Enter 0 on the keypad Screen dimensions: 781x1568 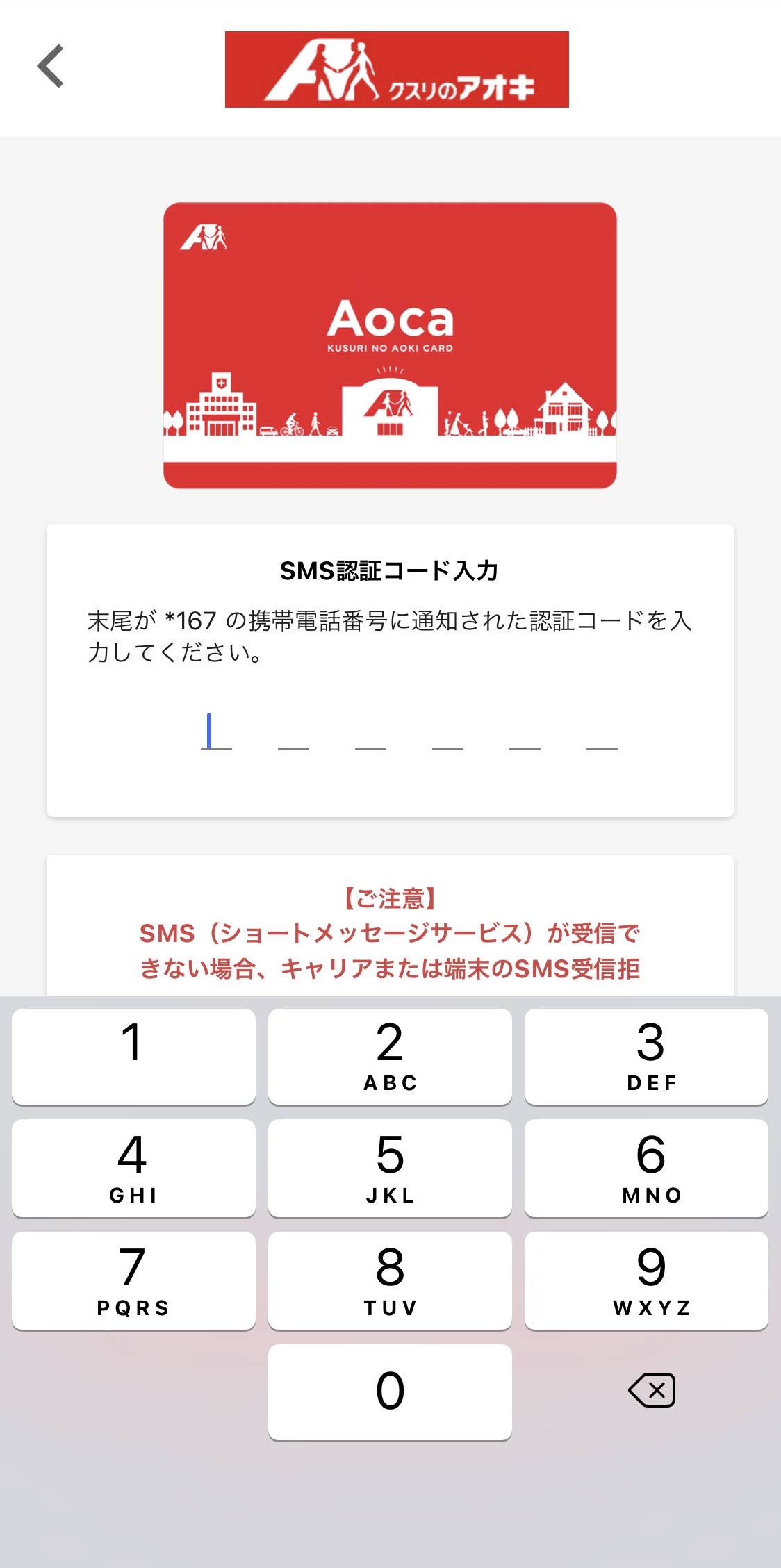click(390, 1392)
